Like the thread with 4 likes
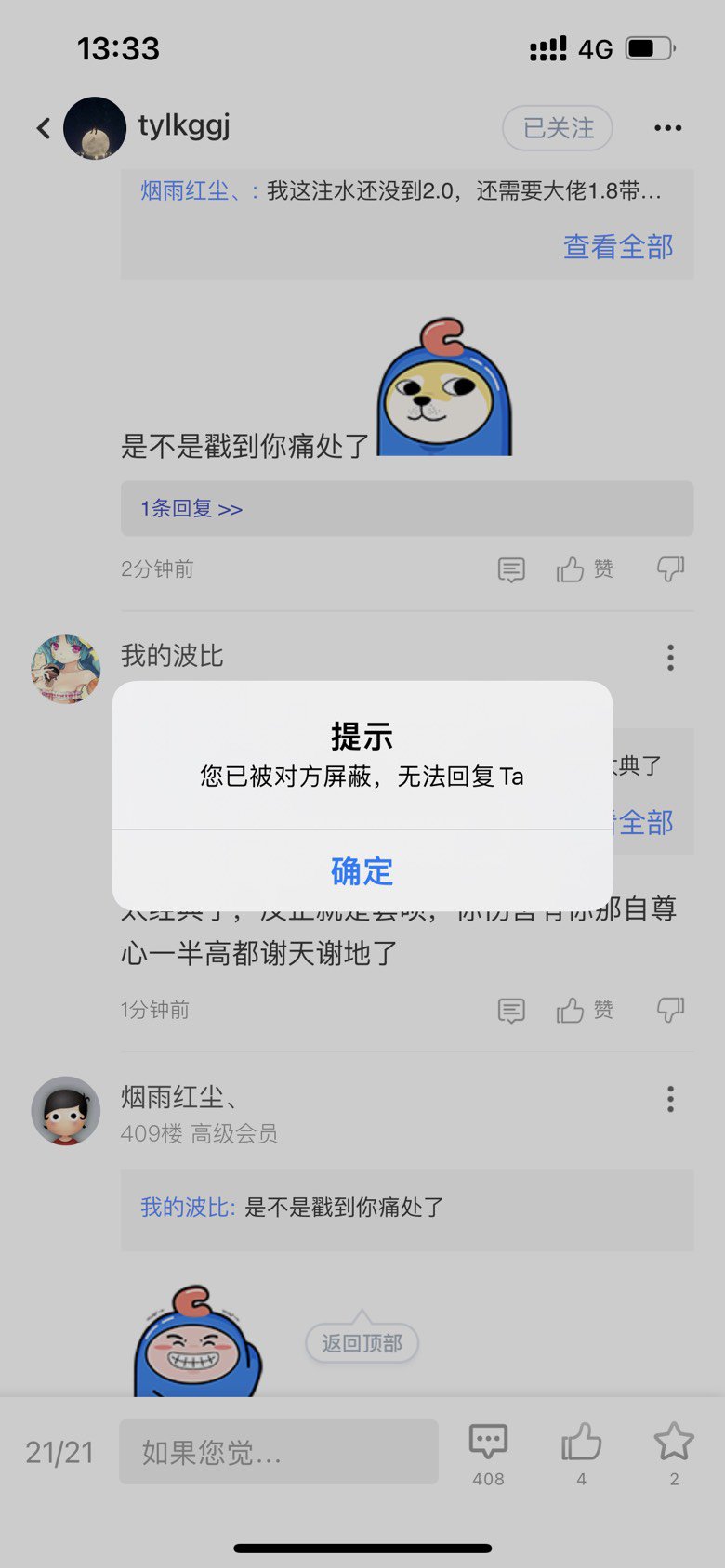The width and height of the screenshot is (725, 1568). [x=581, y=1454]
